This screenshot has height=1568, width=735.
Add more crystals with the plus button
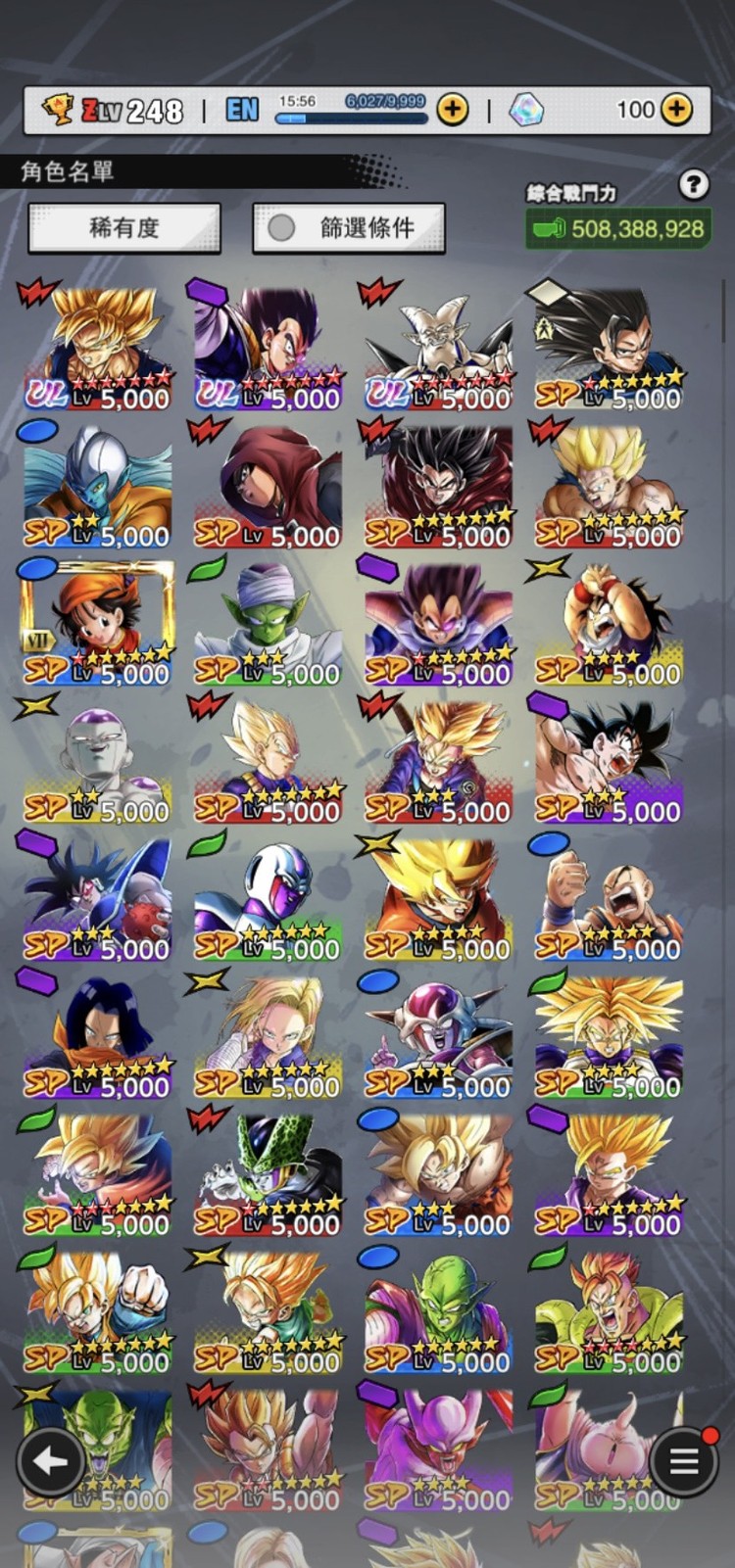pos(676,109)
